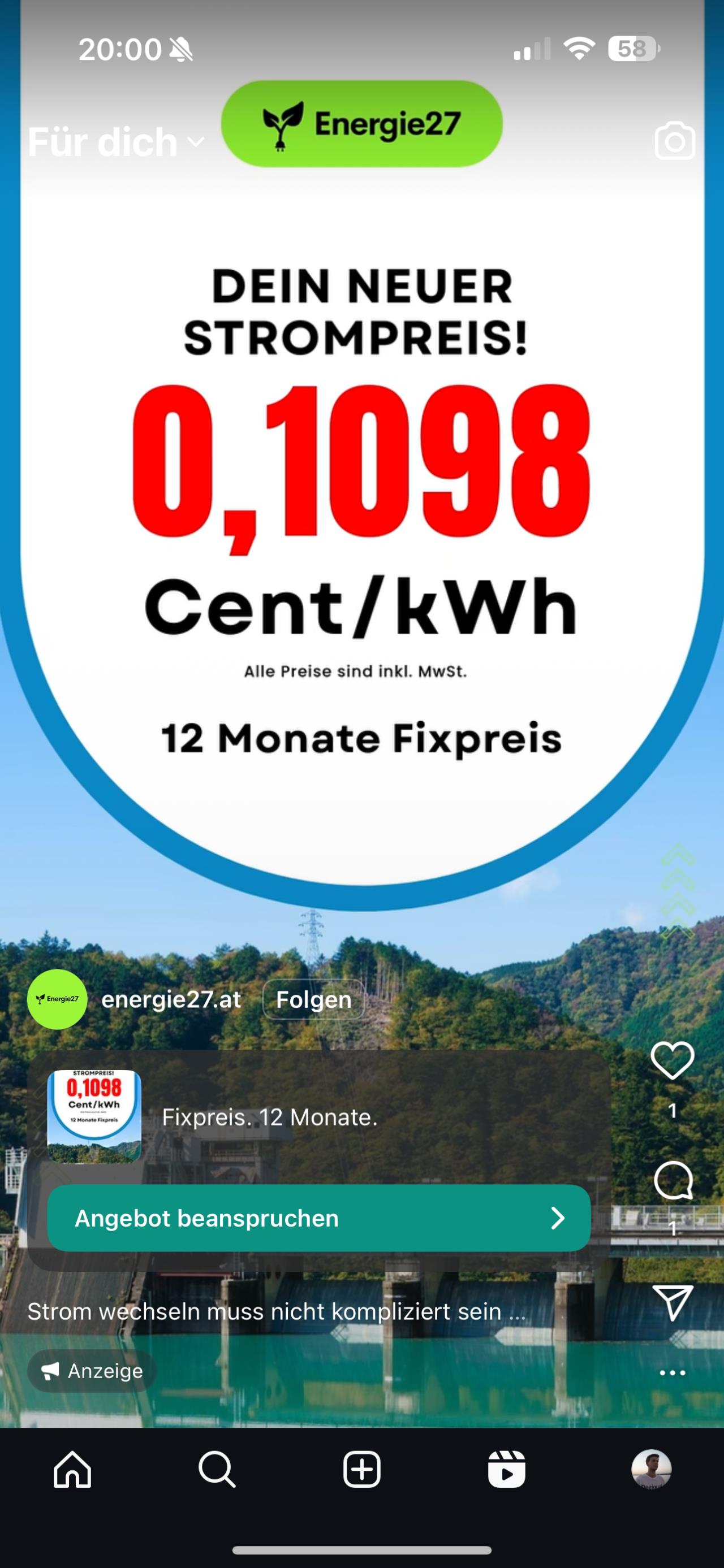
Task: Open the Search icon
Action: pyautogui.click(x=217, y=1470)
